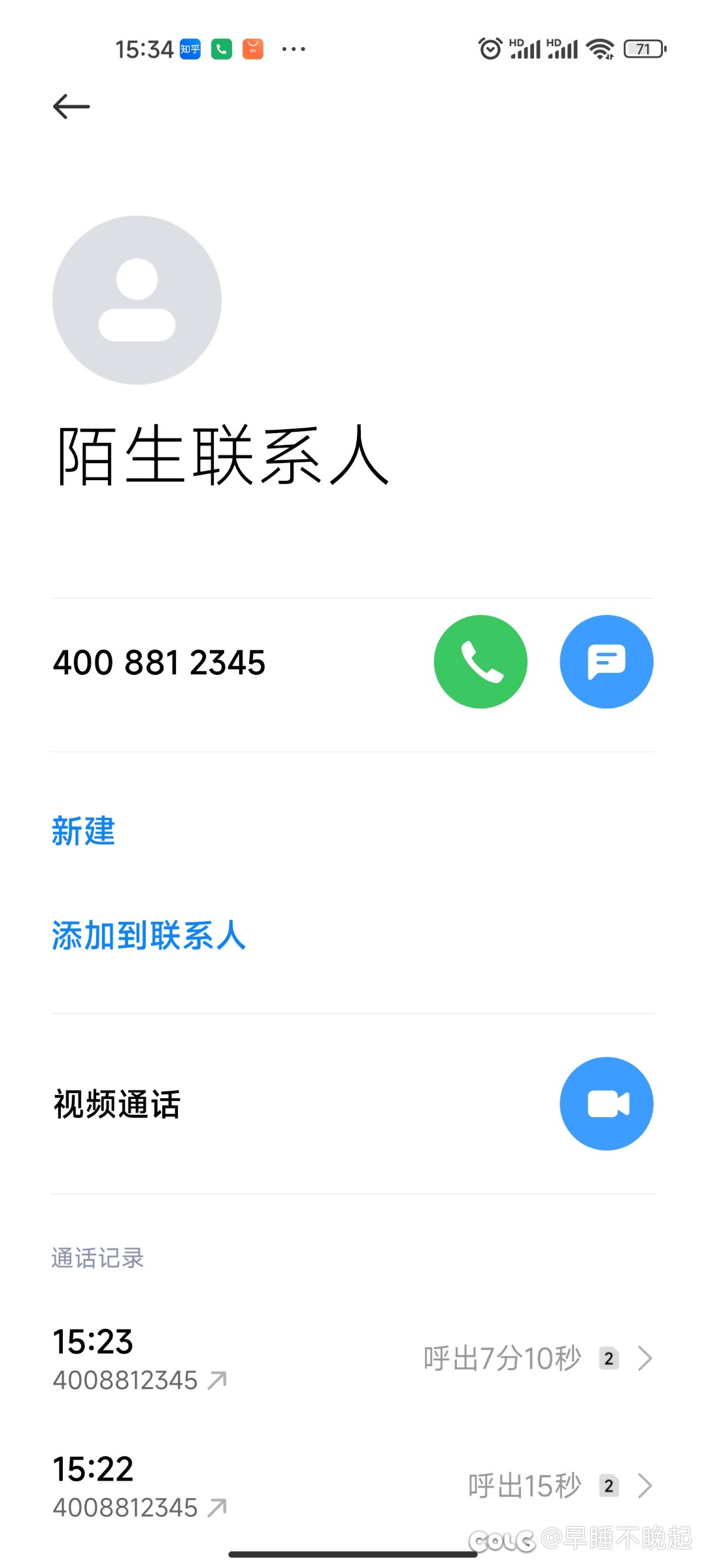Send a message to 400 881 2345
This screenshot has width=706, height=1568.
coord(607,662)
